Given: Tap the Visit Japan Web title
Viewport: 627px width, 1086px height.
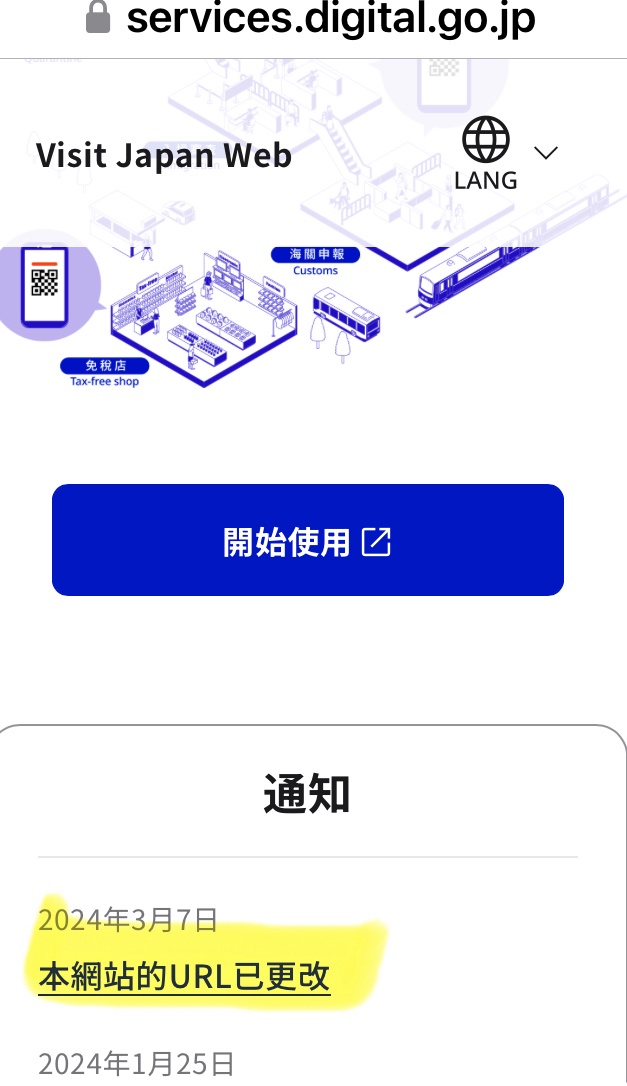Looking at the screenshot, I should coord(164,156).
